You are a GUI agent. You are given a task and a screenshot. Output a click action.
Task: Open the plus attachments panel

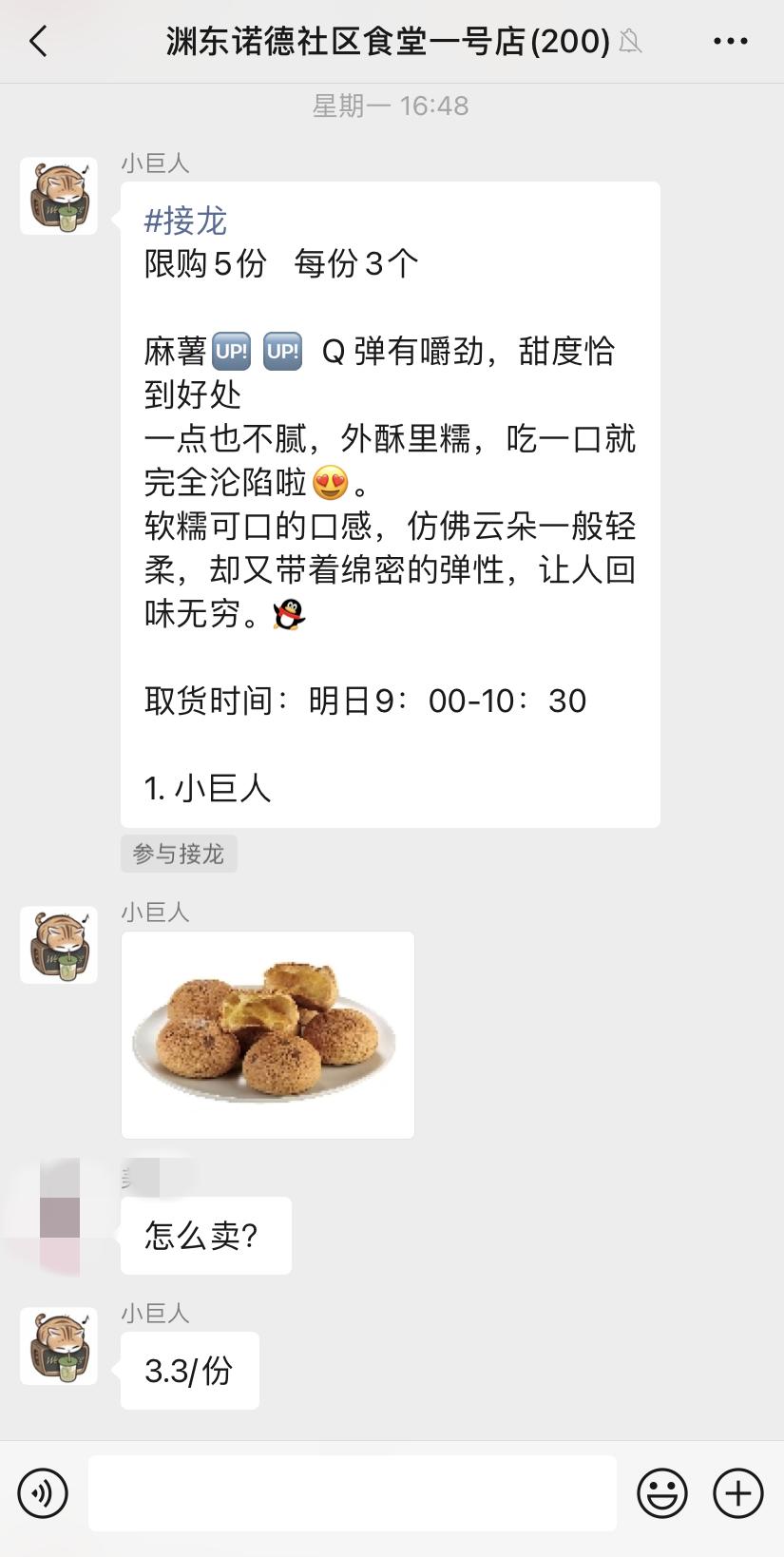(x=738, y=1492)
